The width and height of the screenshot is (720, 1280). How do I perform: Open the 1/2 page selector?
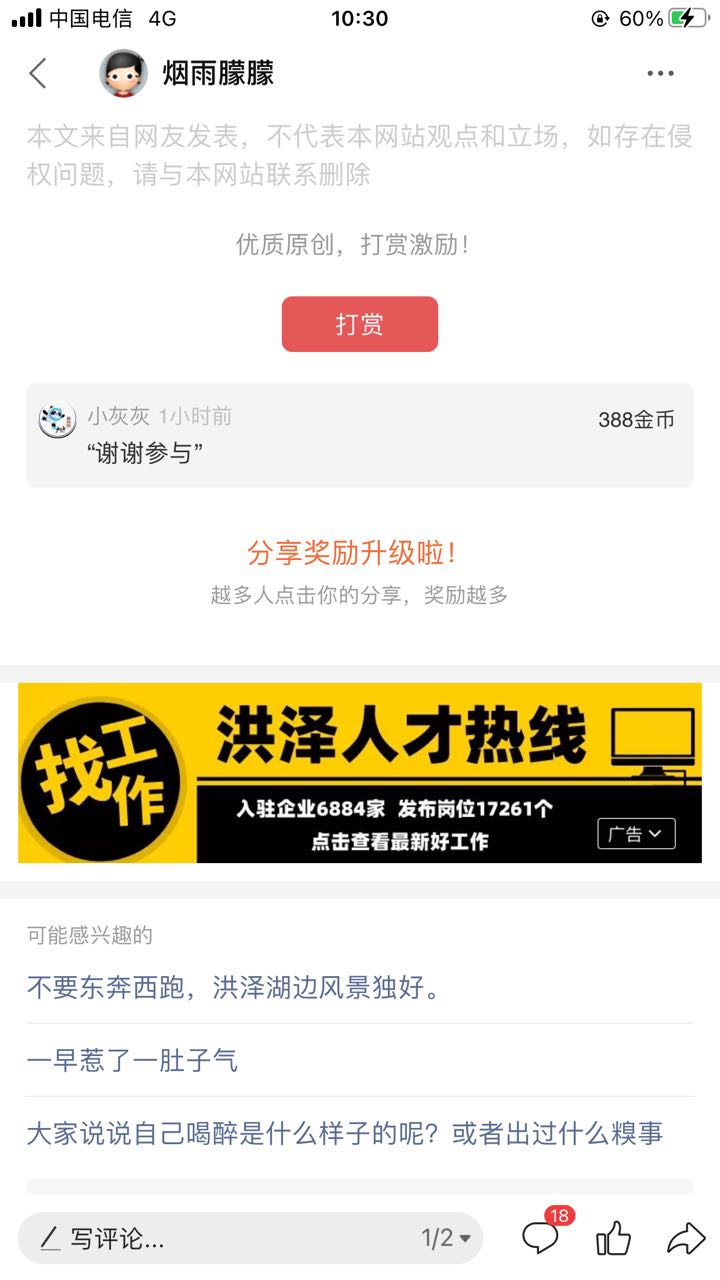446,1239
